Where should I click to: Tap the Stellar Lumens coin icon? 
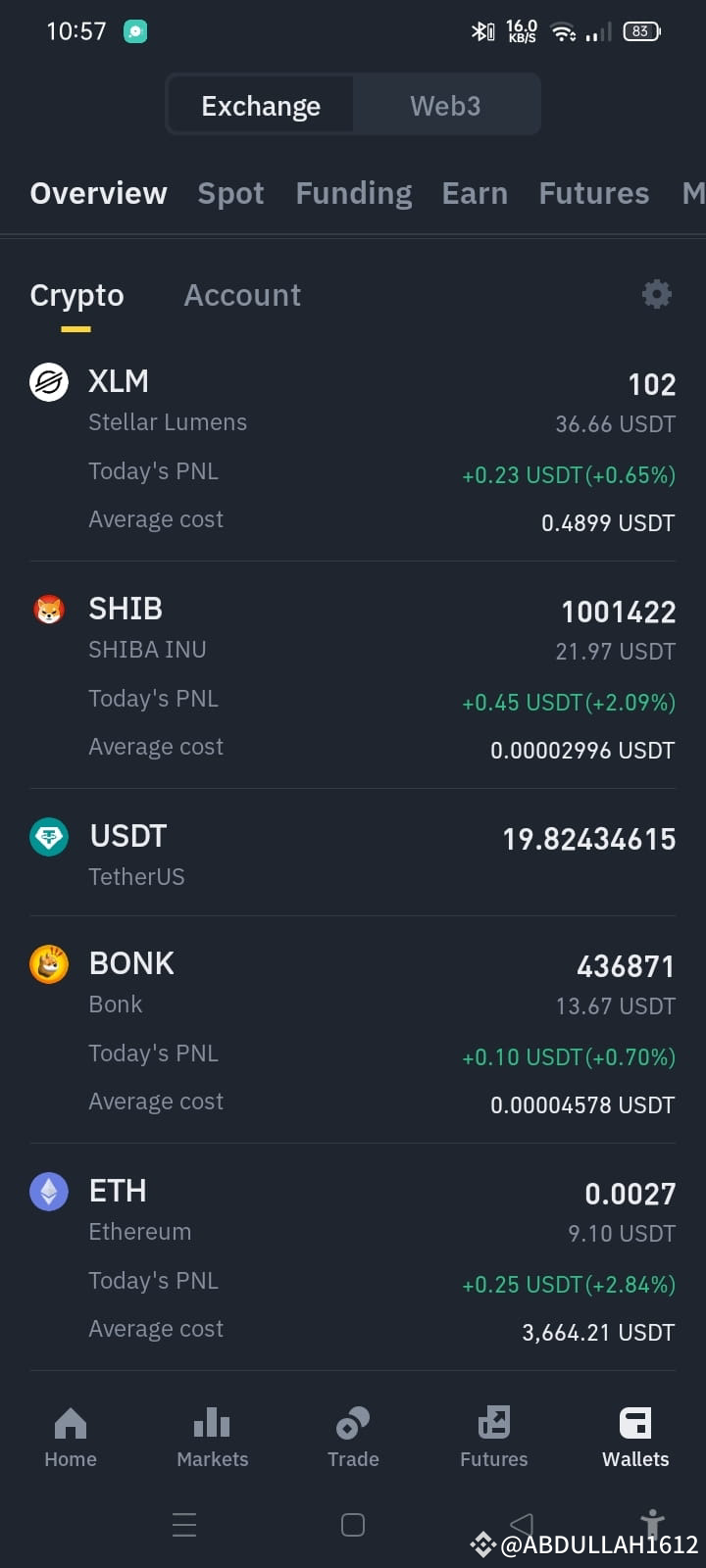(49, 382)
